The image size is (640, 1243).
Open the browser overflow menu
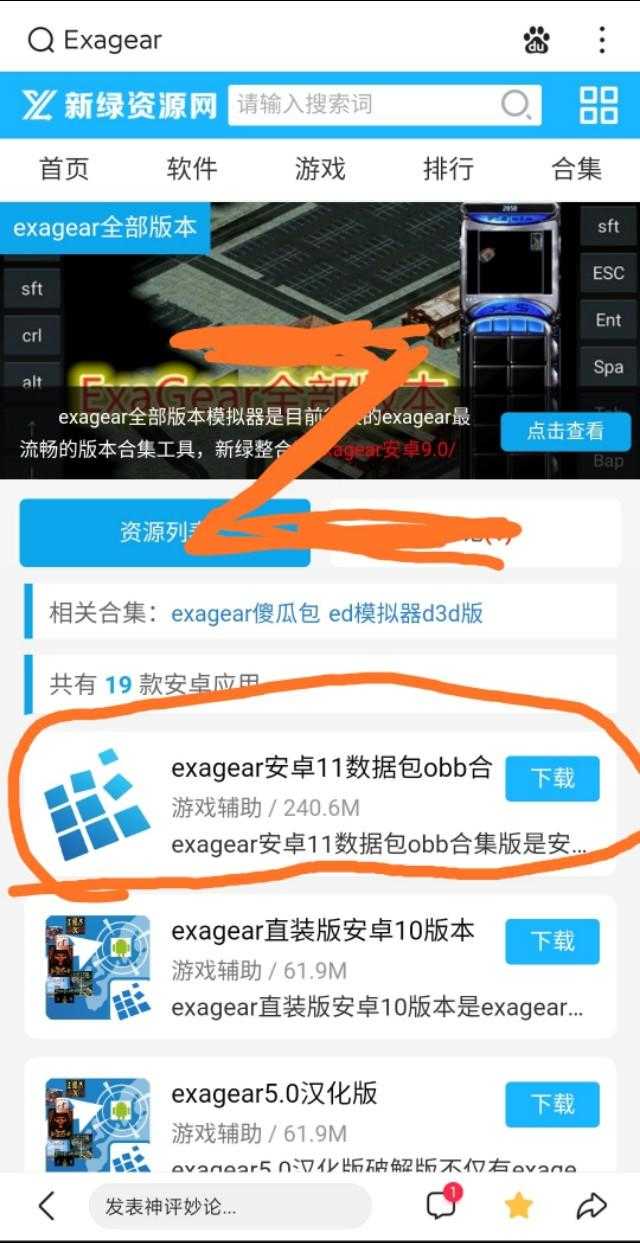(x=601, y=40)
